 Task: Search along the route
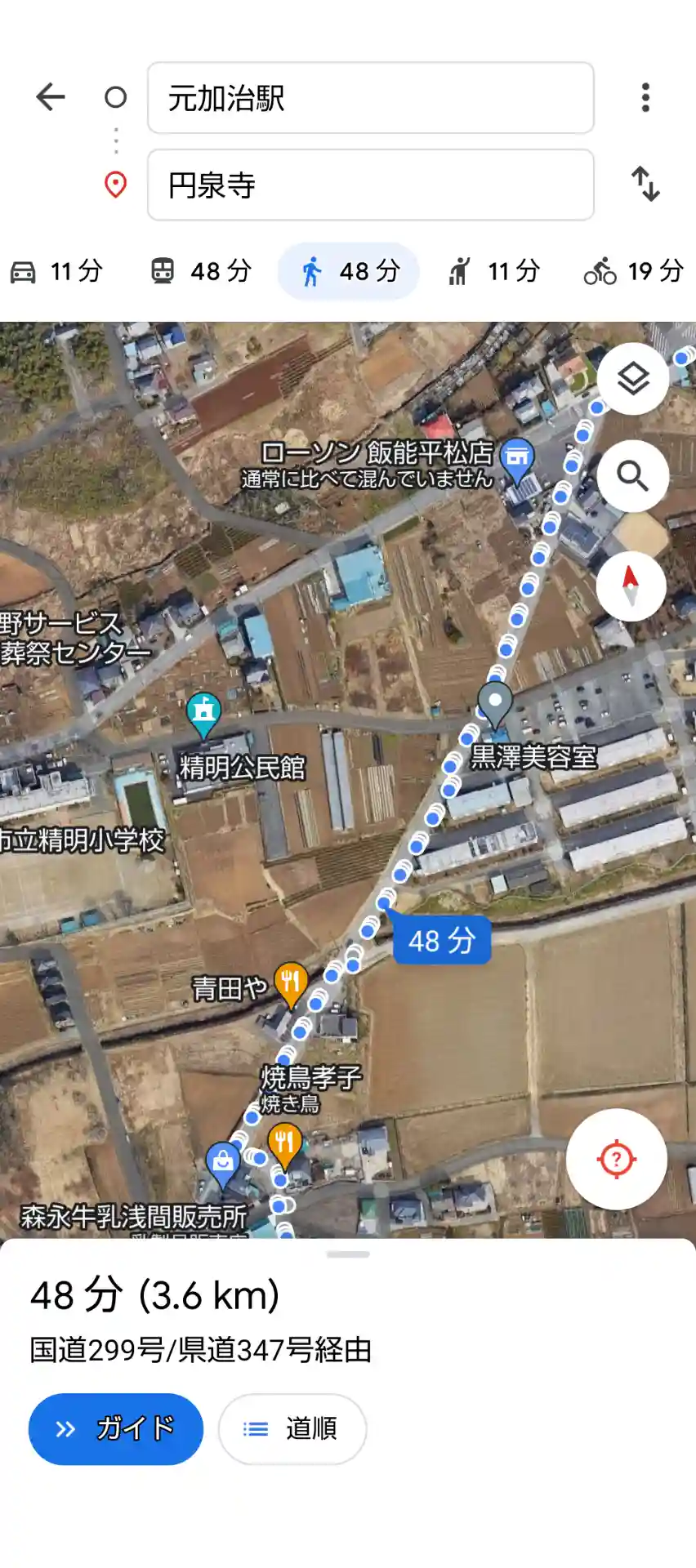click(633, 475)
